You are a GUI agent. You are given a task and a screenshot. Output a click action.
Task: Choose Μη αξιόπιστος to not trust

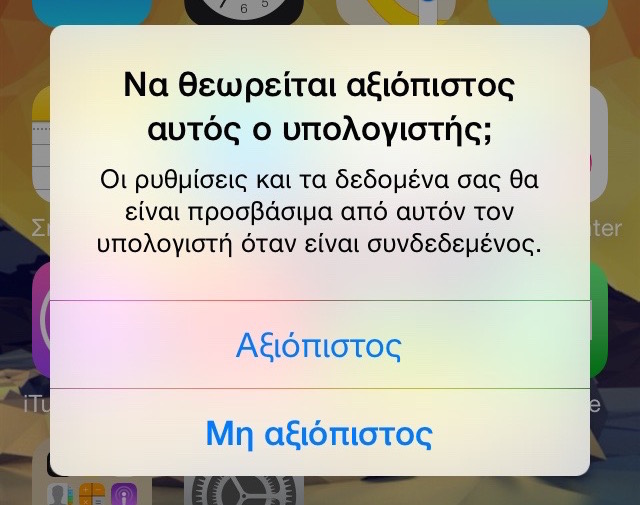(x=319, y=433)
